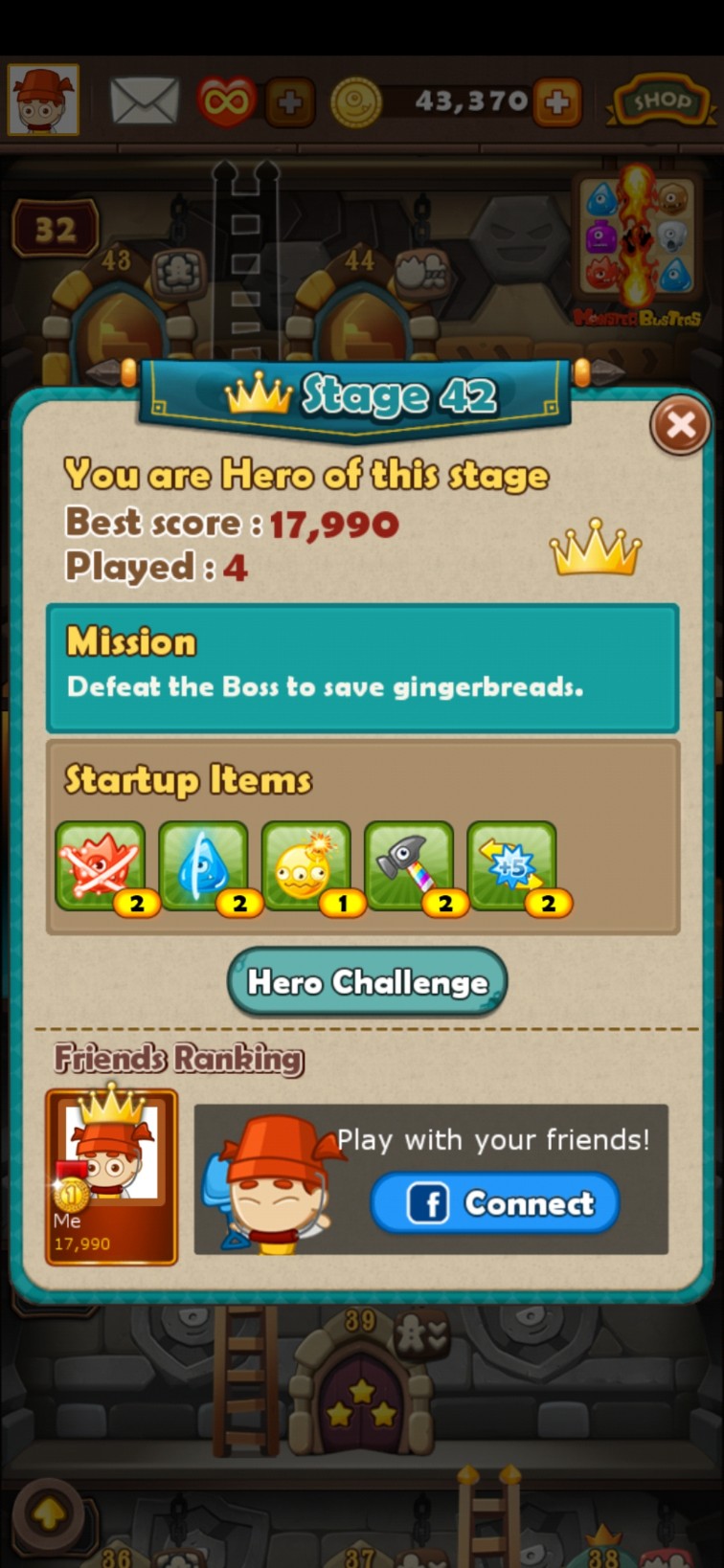Start the Hero Challenge

coord(368,982)
